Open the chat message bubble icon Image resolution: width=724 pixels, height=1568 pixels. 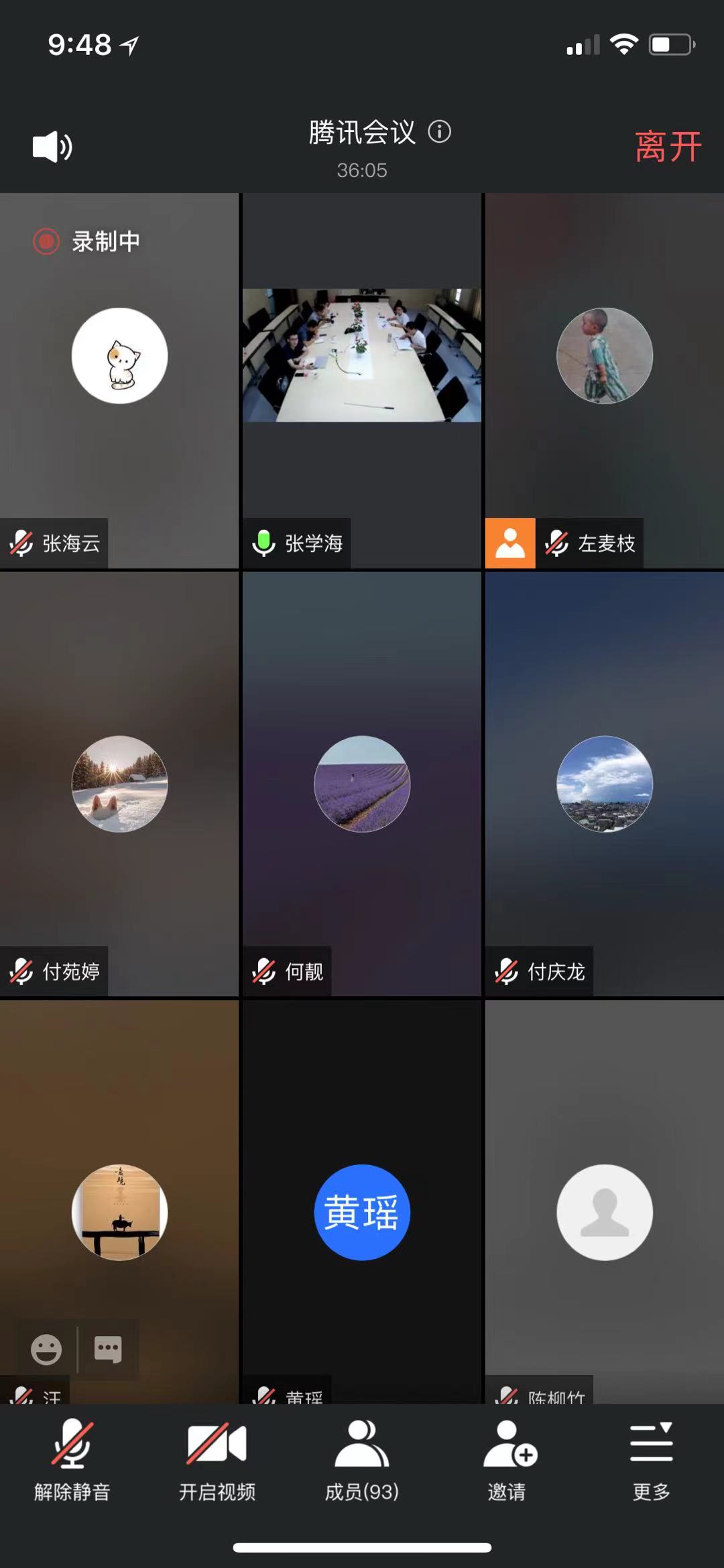[108, 1349]
